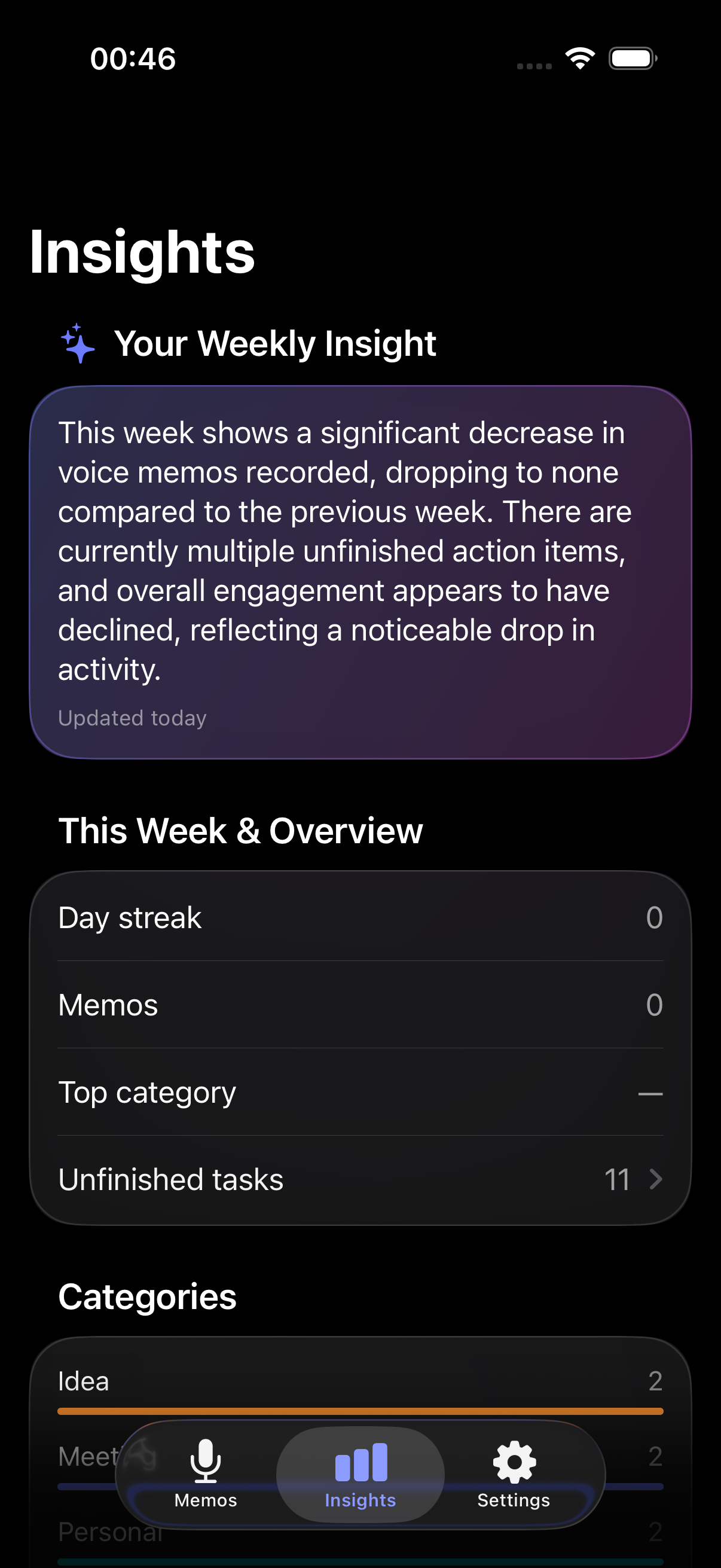Select the Insights tab
This screenshot has height=1568, width=721.
[x=360, y=1473]
